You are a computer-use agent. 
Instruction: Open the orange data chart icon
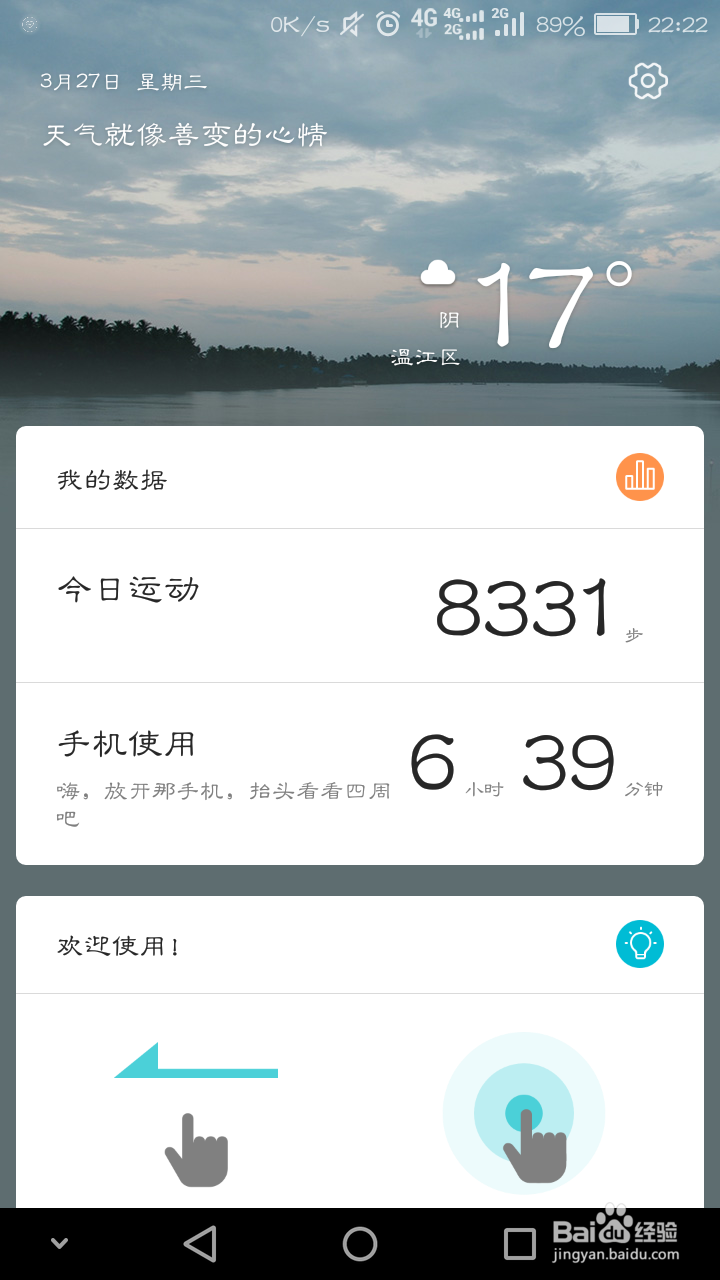[639, 478]
